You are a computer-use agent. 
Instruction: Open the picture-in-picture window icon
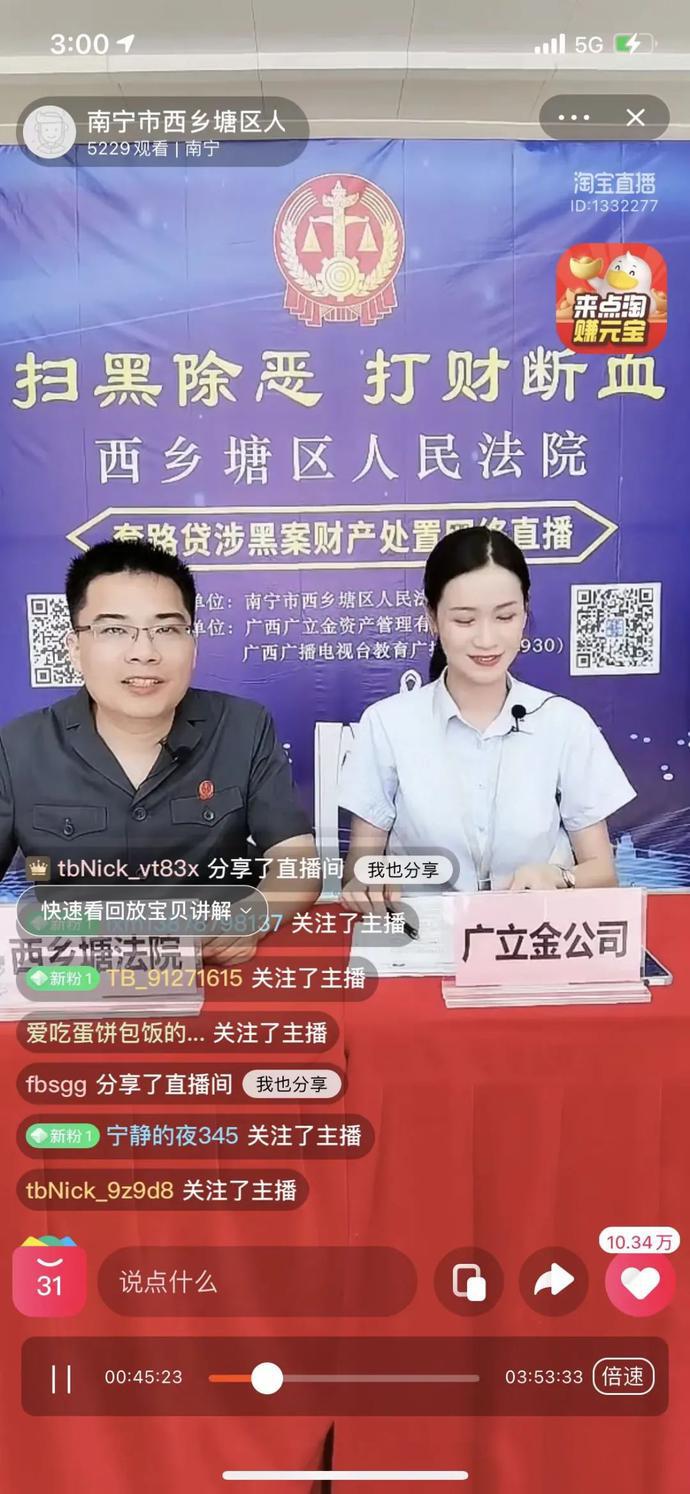(x=468, y=1281)
